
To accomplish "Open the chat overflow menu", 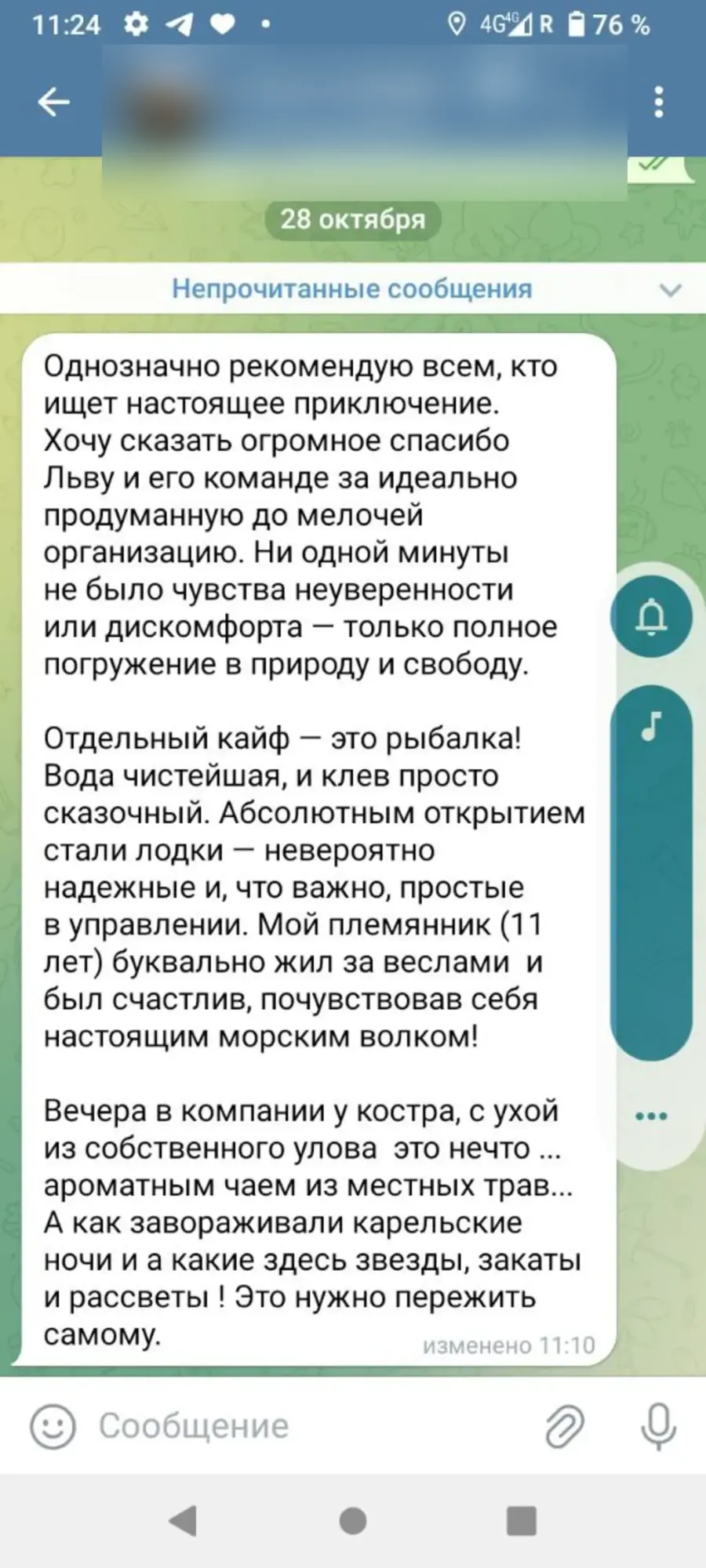I will (659, 100).
